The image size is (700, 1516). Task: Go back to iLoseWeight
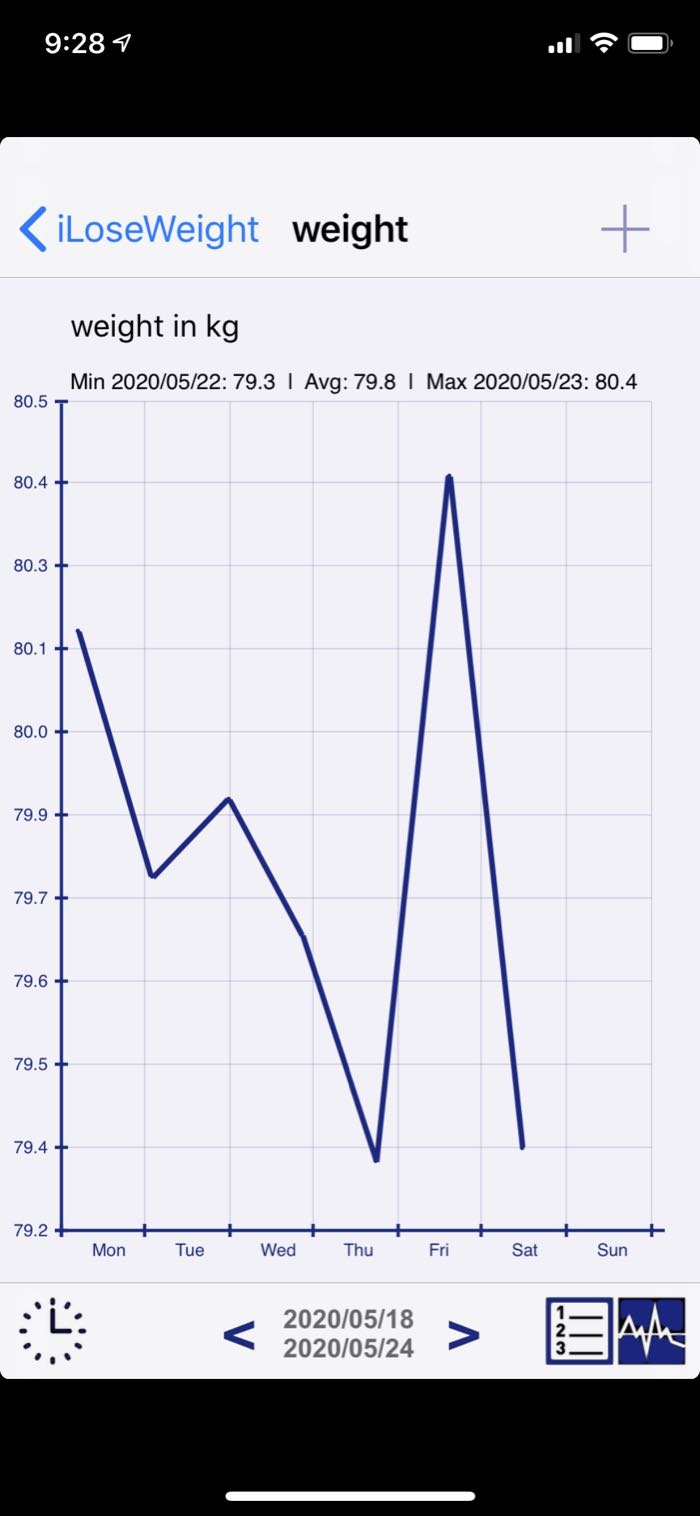(140, 229)
